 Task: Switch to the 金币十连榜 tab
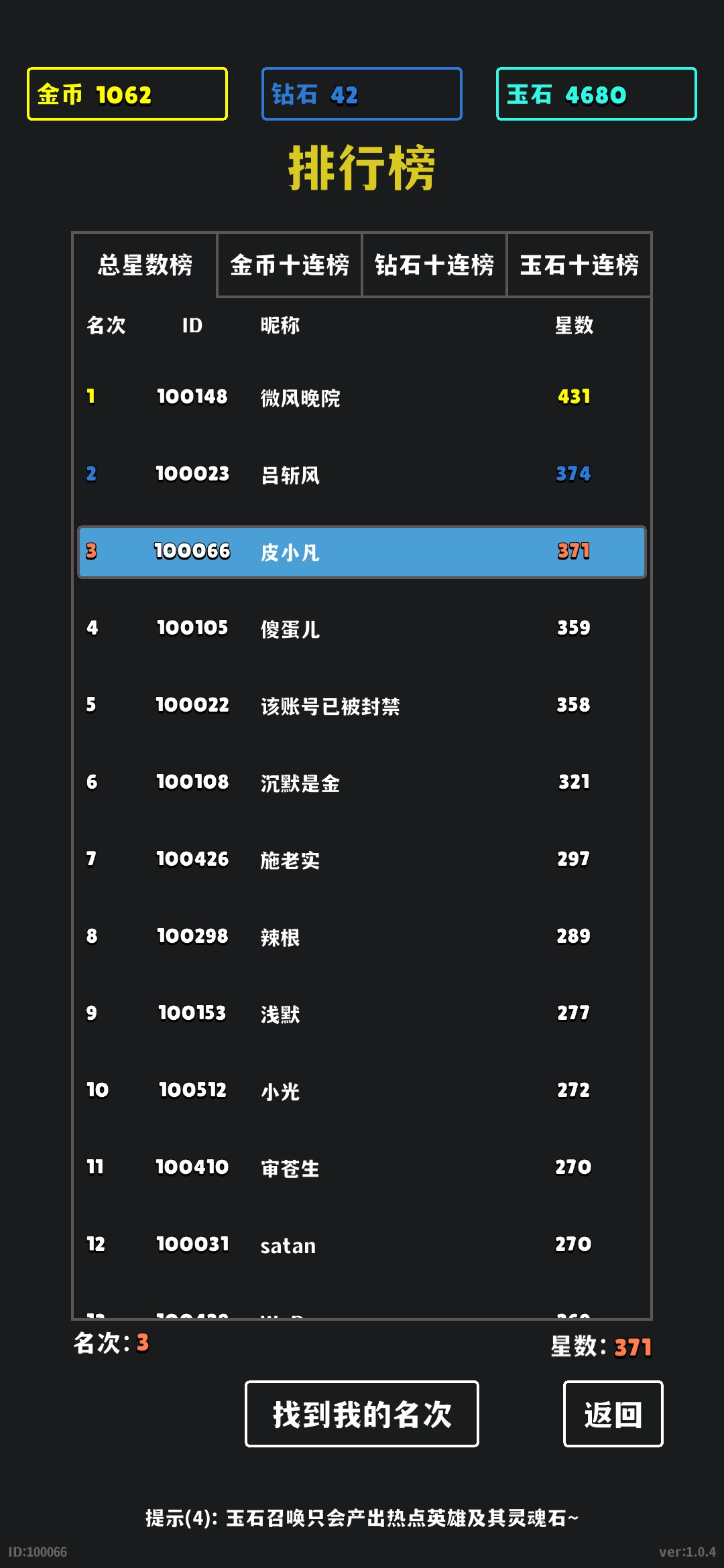pos(290,265)
